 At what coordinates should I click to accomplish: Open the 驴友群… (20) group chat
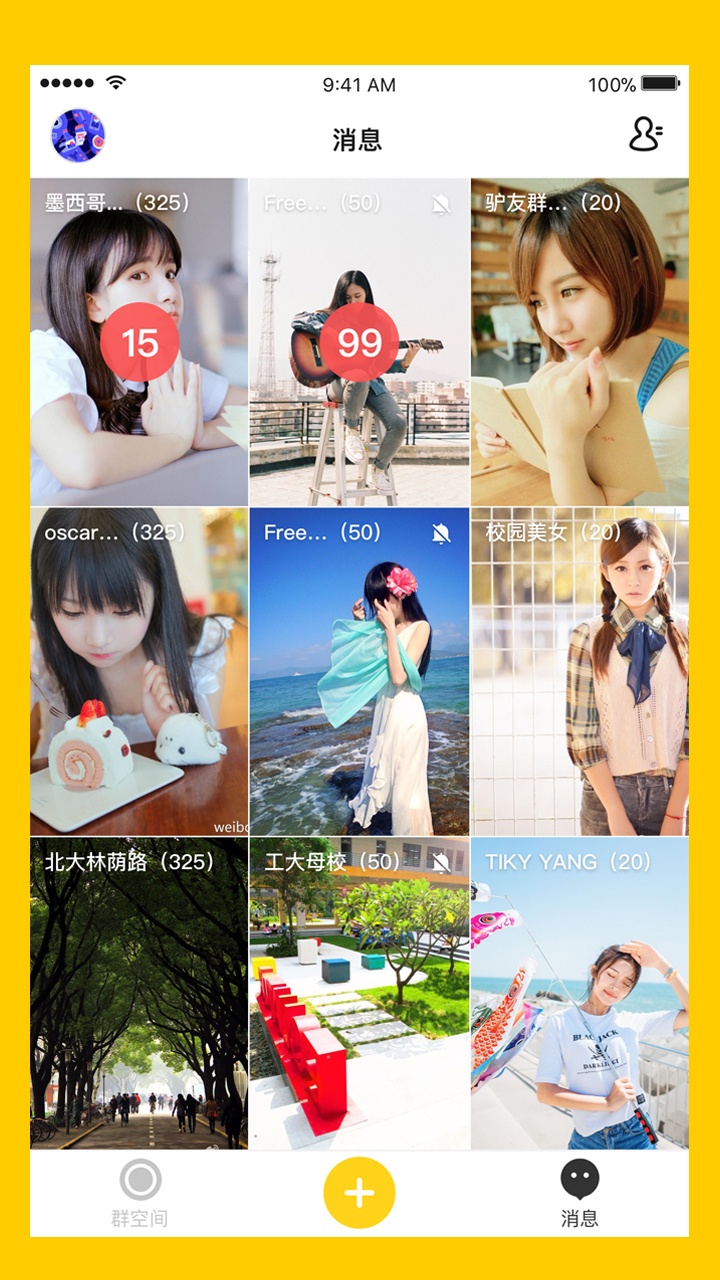pos(580,342)
